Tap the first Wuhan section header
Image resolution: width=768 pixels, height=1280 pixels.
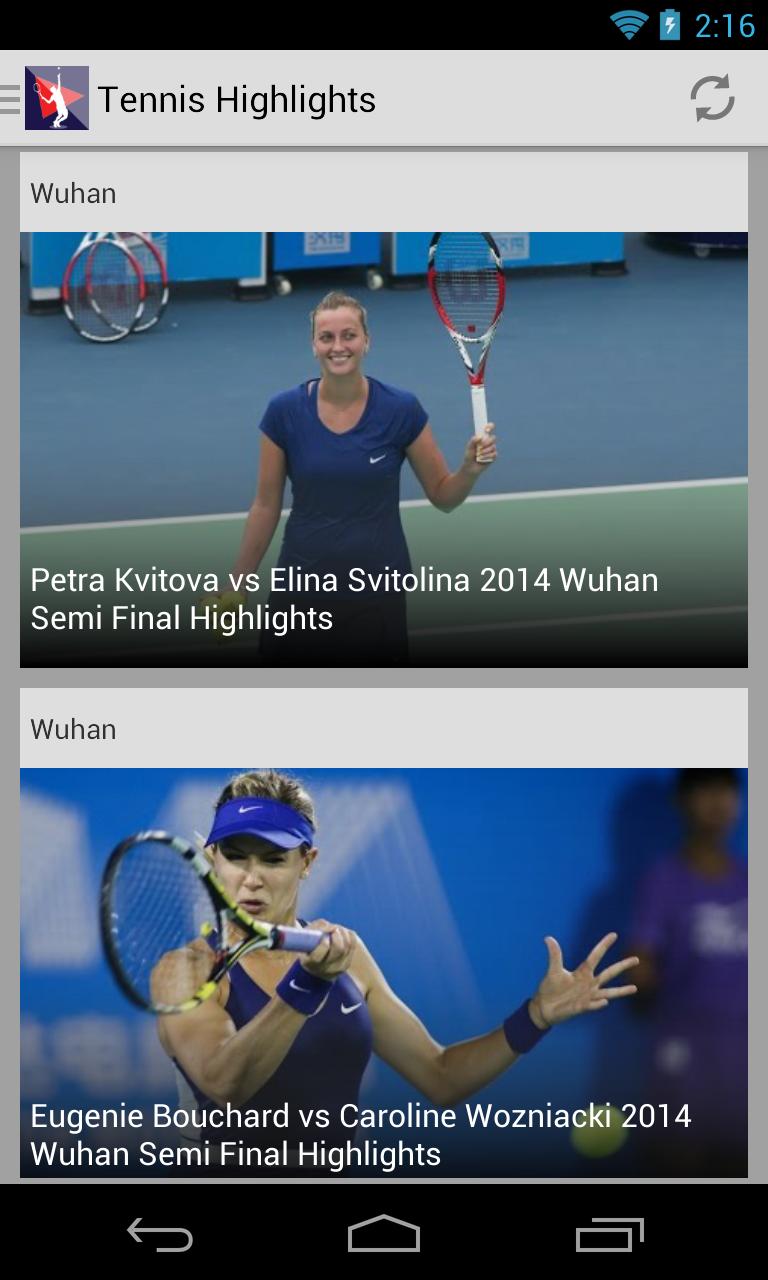[73, 192]
